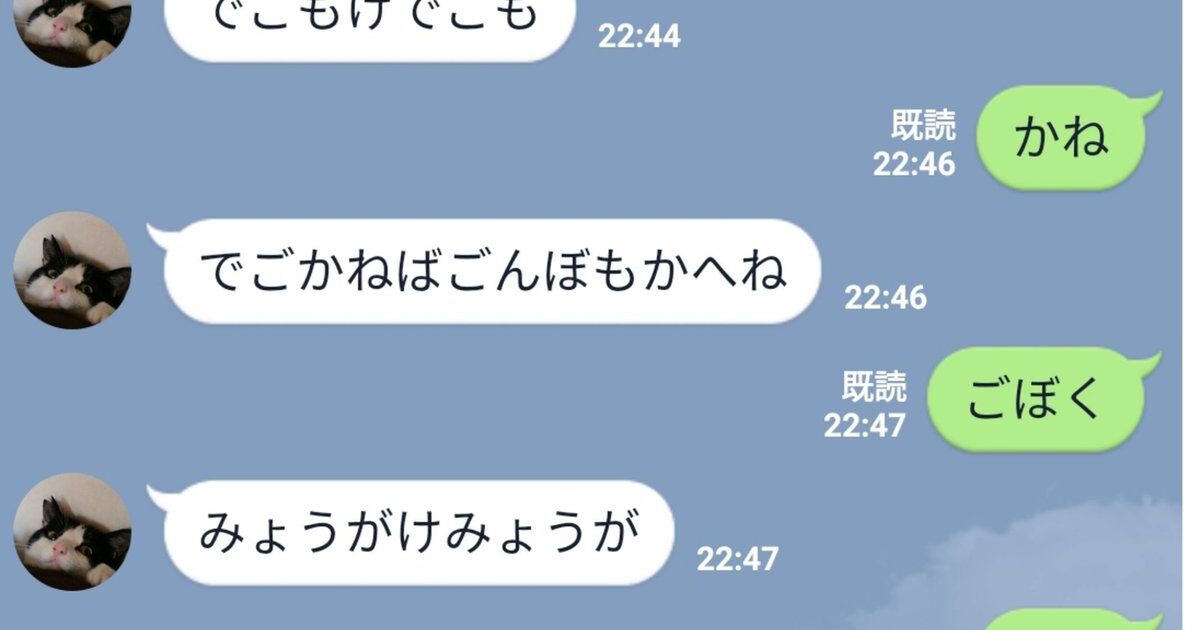Open the cat avatar beside the 22:44 message
Viewport: 1200px width, 630px height.
(72, 28)
